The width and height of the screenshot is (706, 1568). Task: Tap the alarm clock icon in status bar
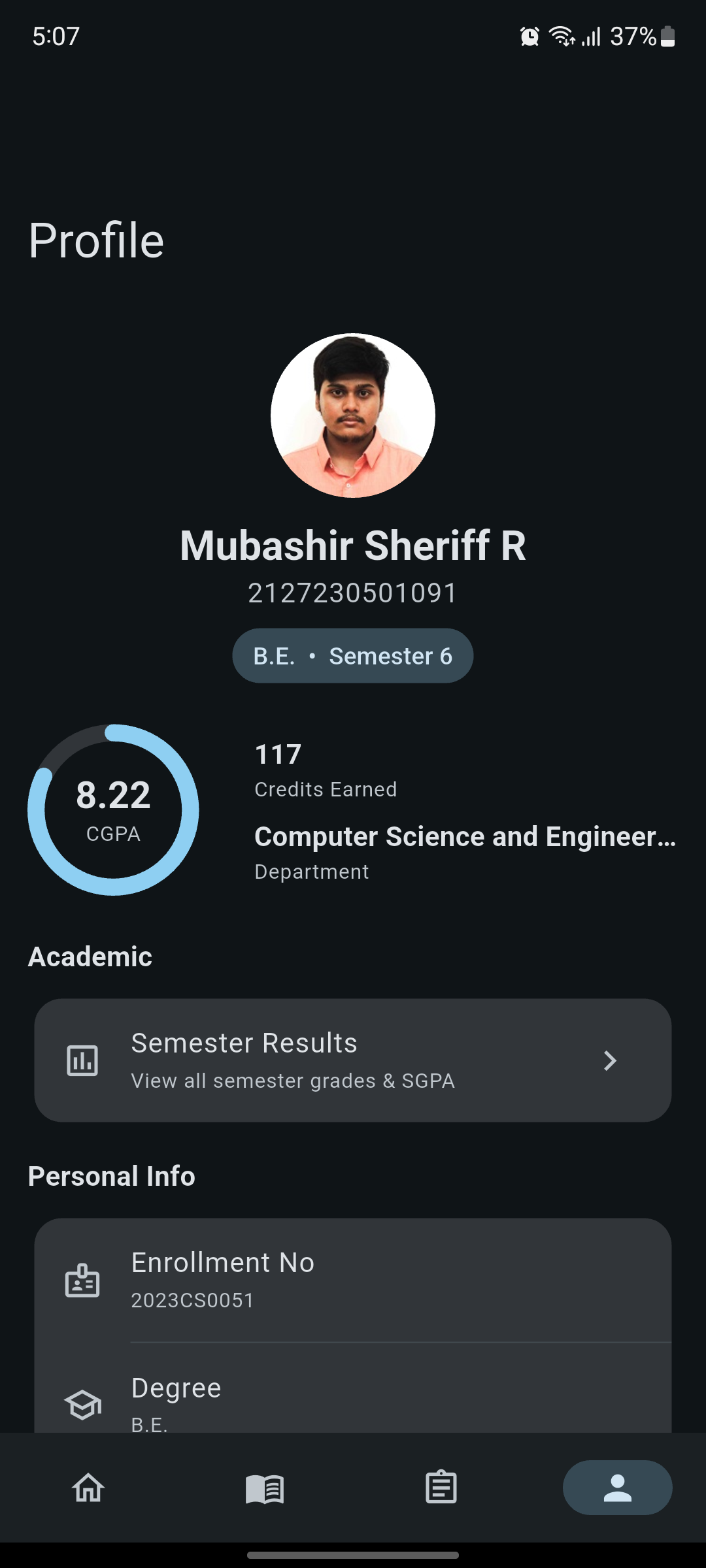(x=528, y=36)
